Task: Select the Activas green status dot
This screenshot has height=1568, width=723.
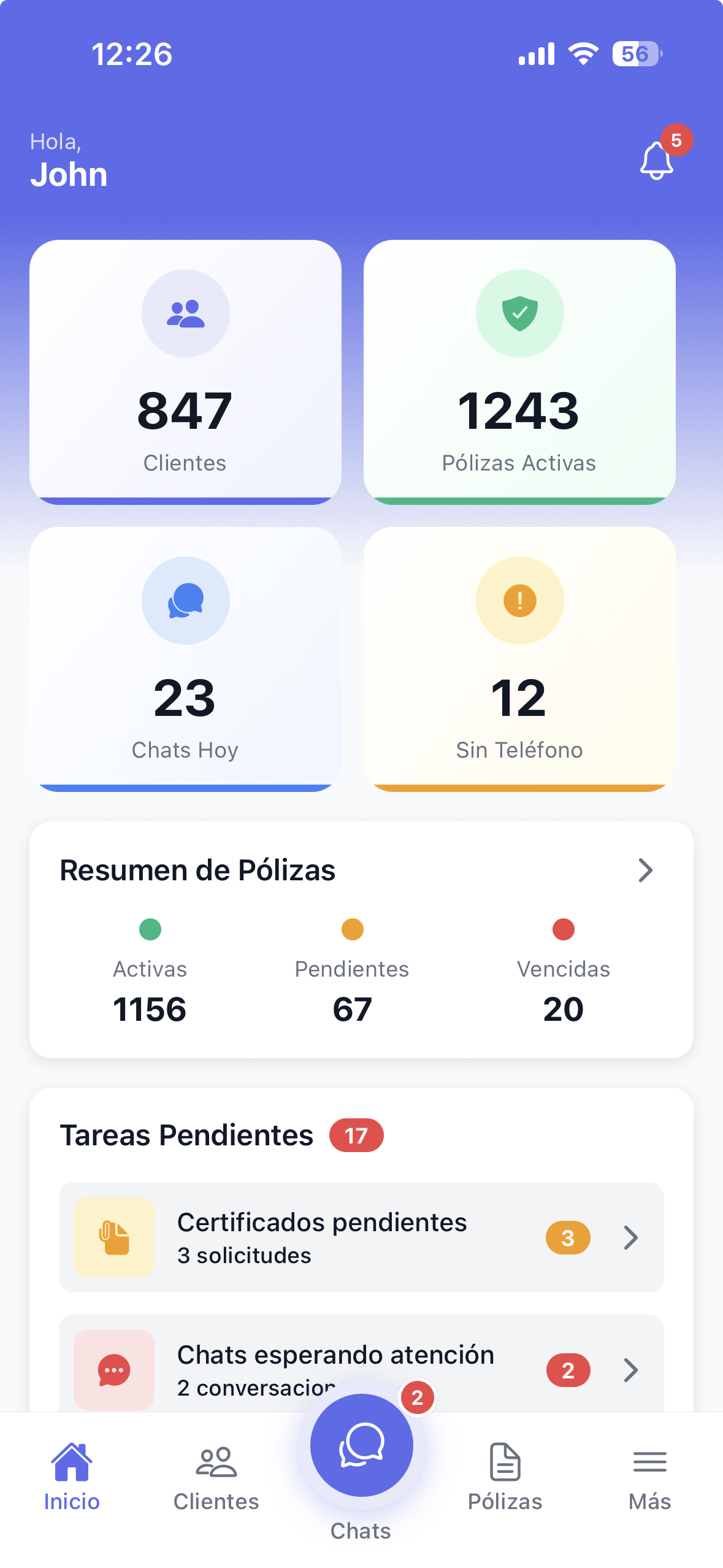Action: click(150, 929)
